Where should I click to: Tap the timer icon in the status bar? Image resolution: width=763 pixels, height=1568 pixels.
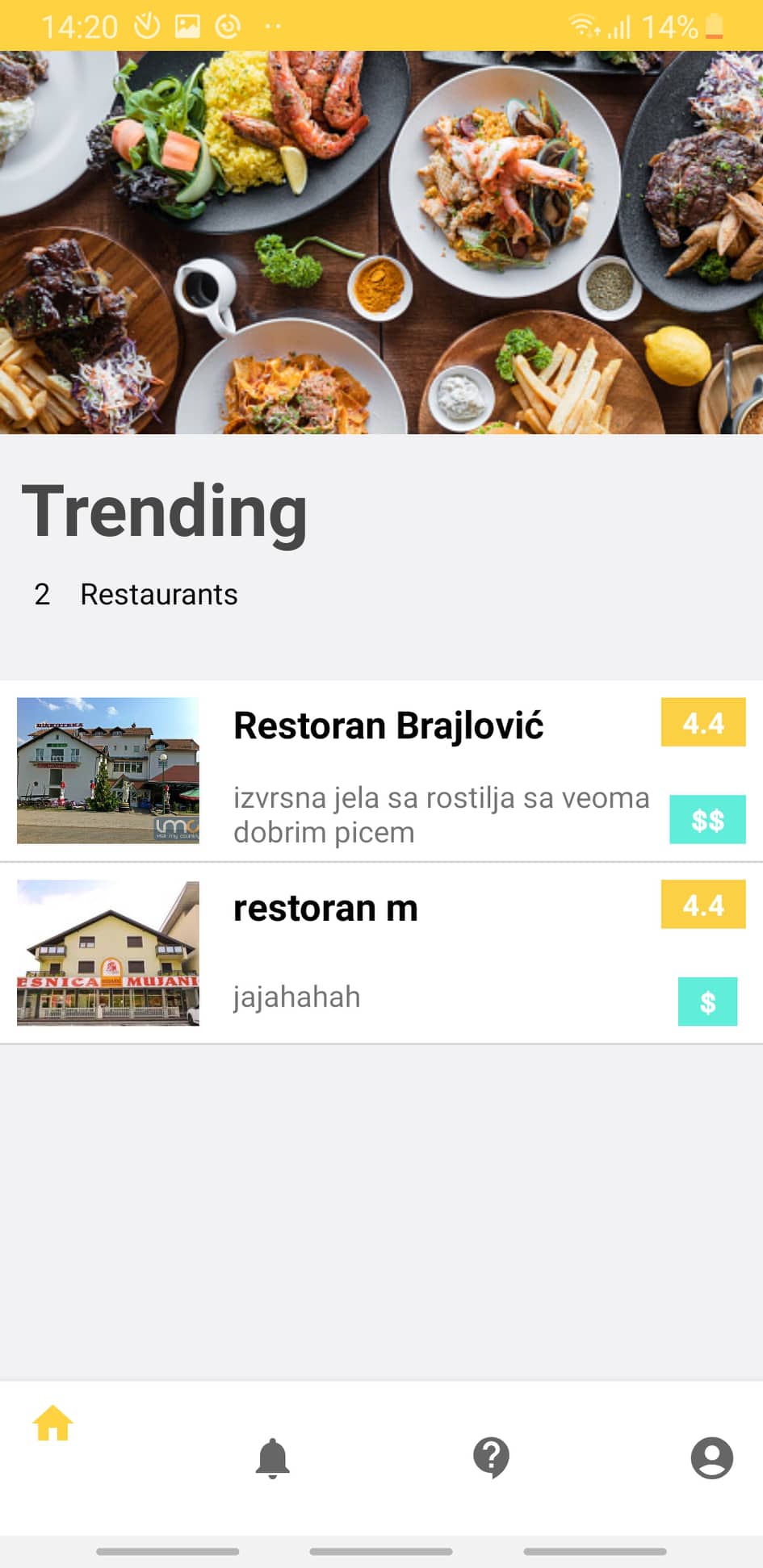coord(145,26)
